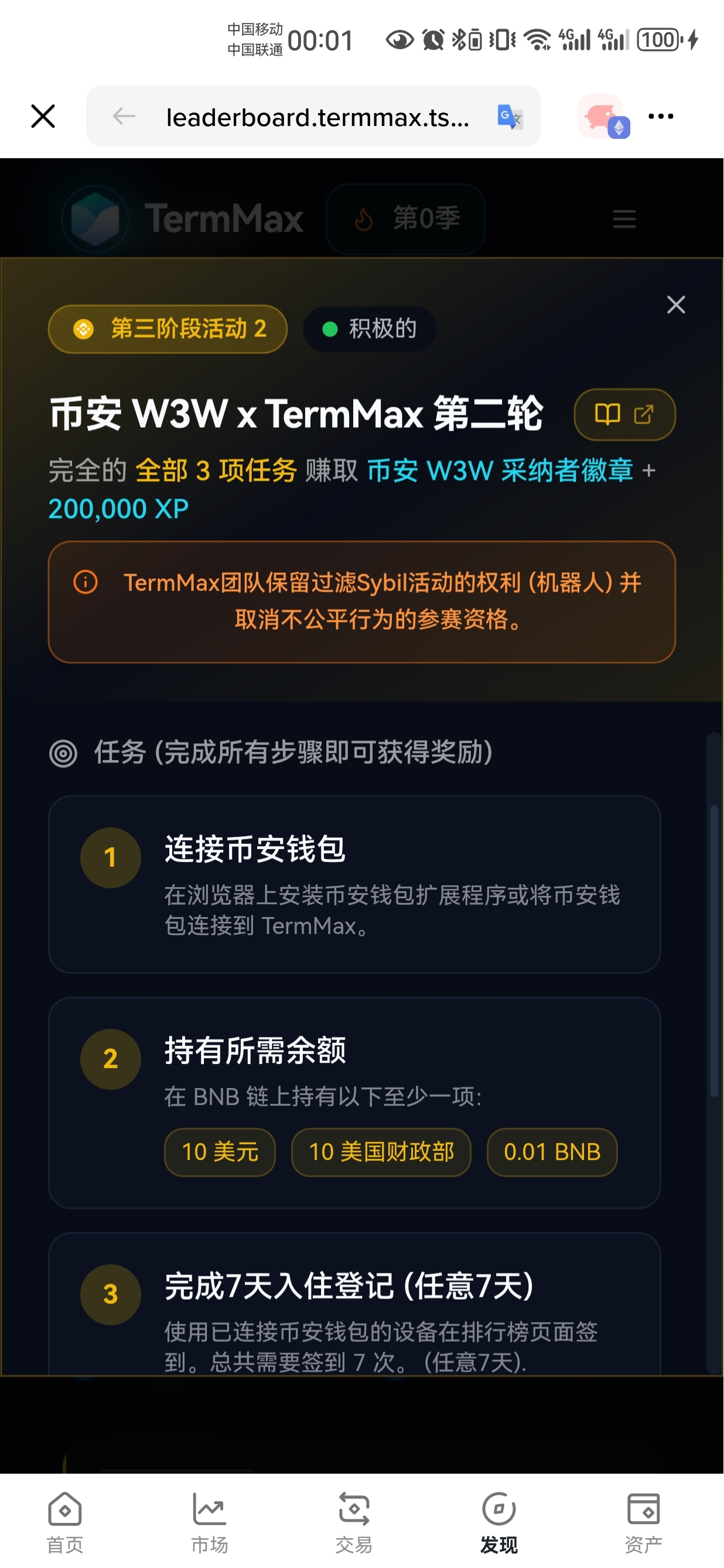724x1568 pixels.
Task: Open the campaign guide document link
Action: tap(624, 414)
